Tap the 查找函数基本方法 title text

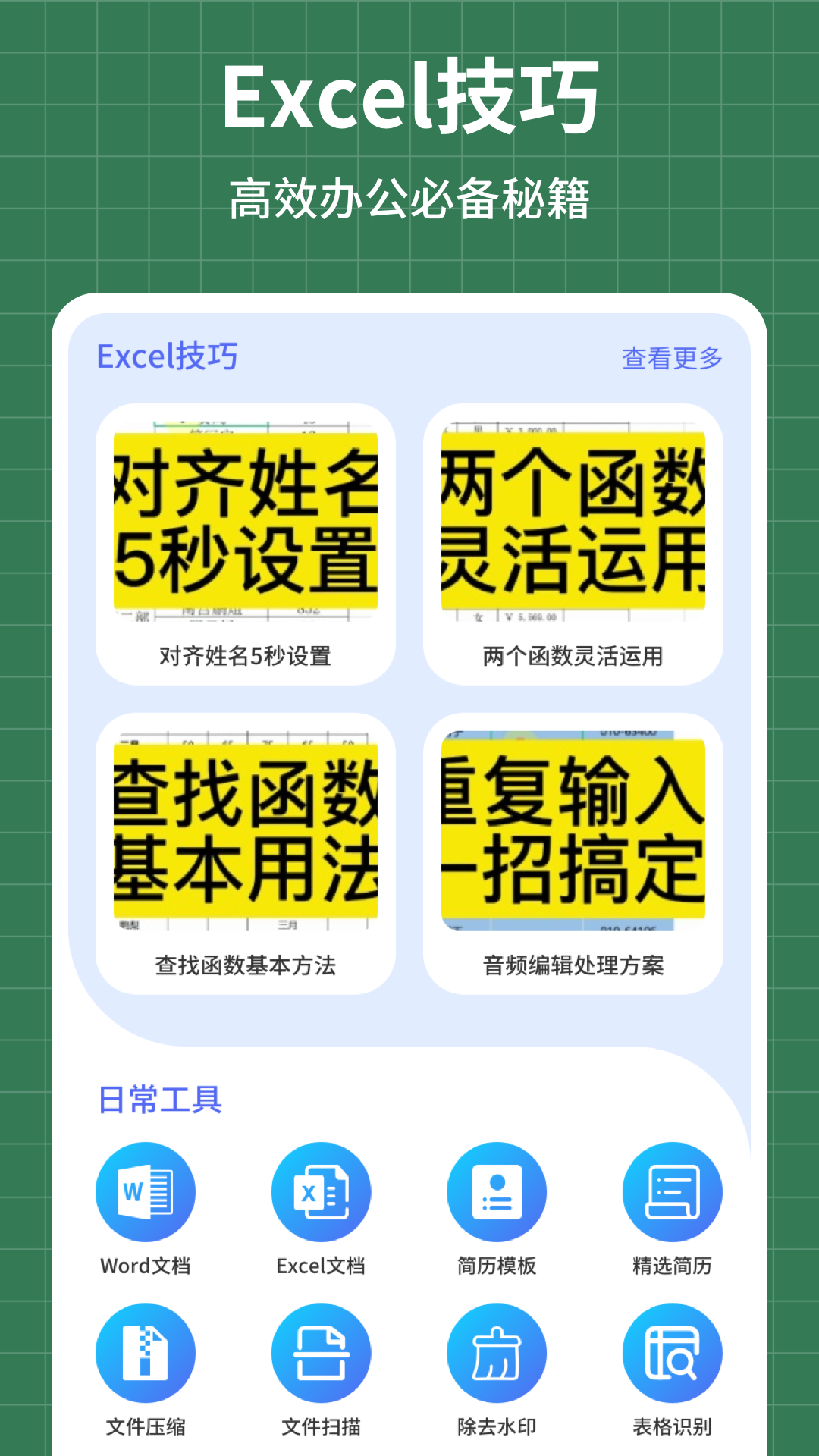point(246,966)
